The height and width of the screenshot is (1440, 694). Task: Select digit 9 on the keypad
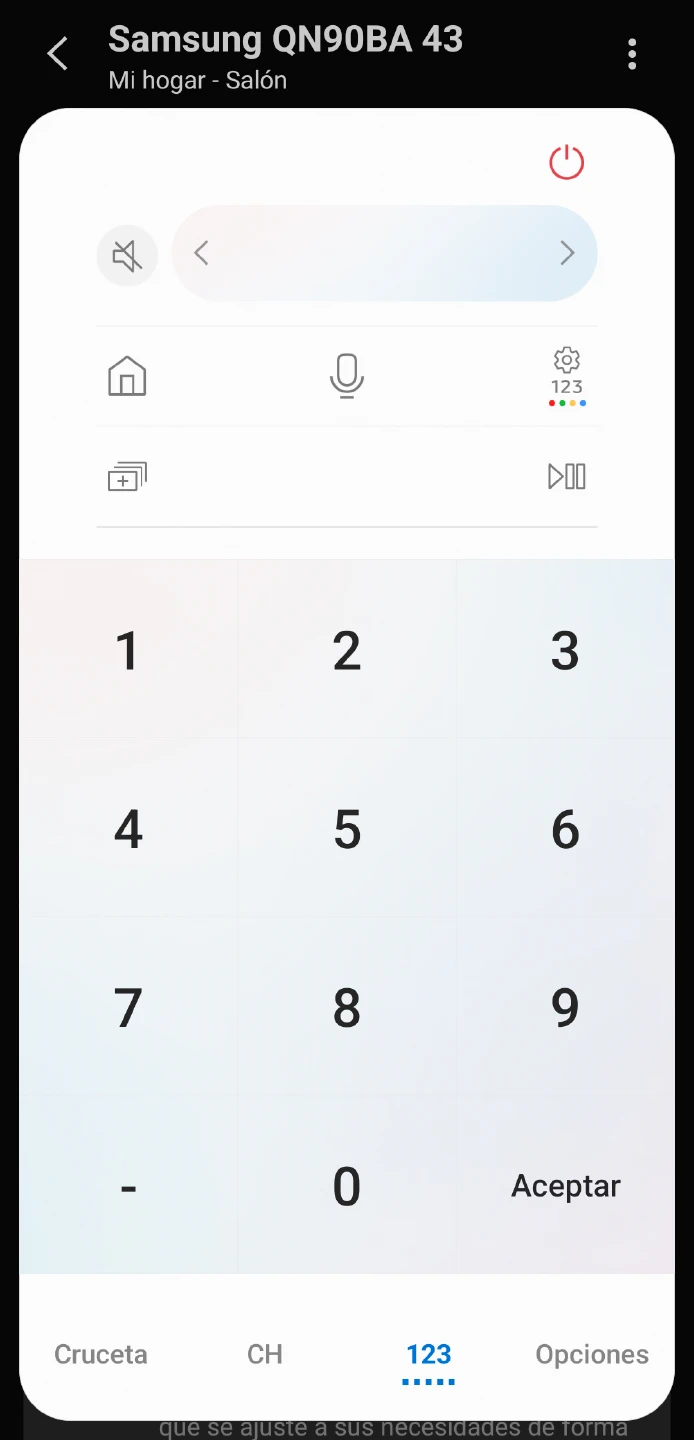[565, 1008]
